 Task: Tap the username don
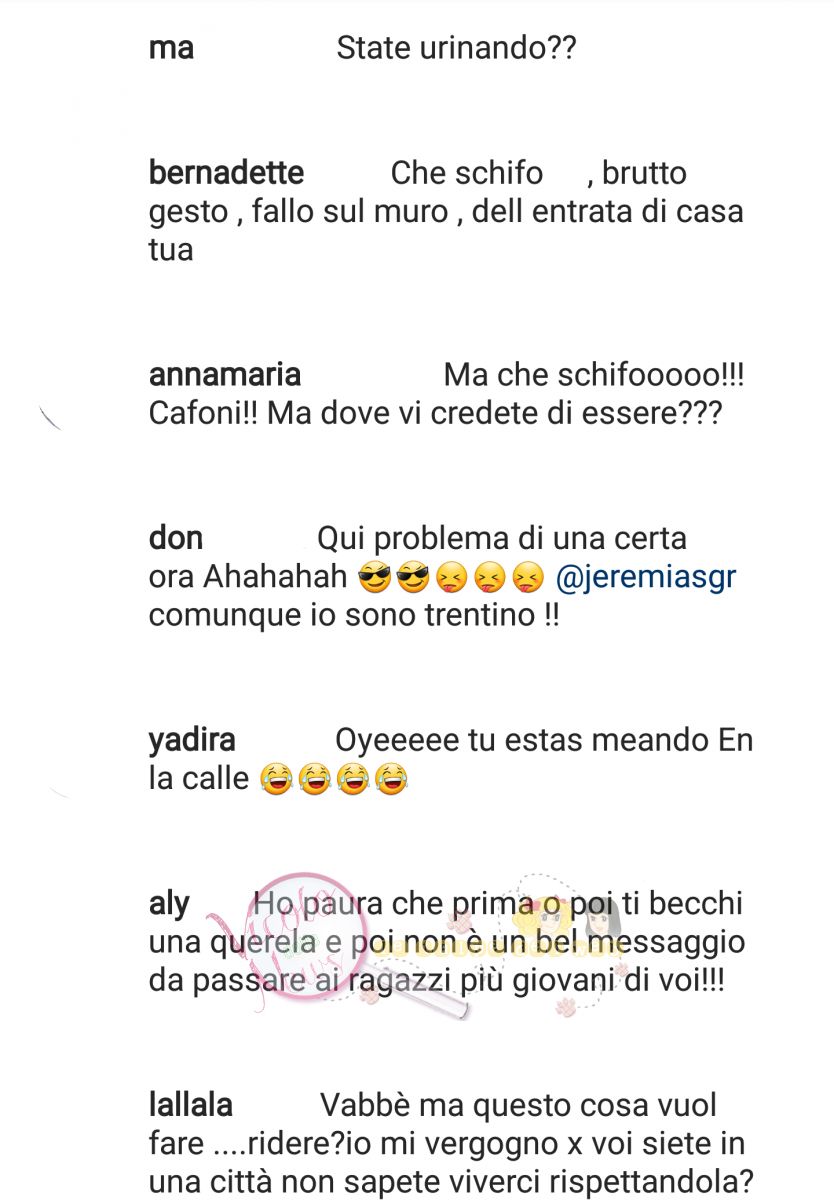pyautogui.click(x=175, y=539)
